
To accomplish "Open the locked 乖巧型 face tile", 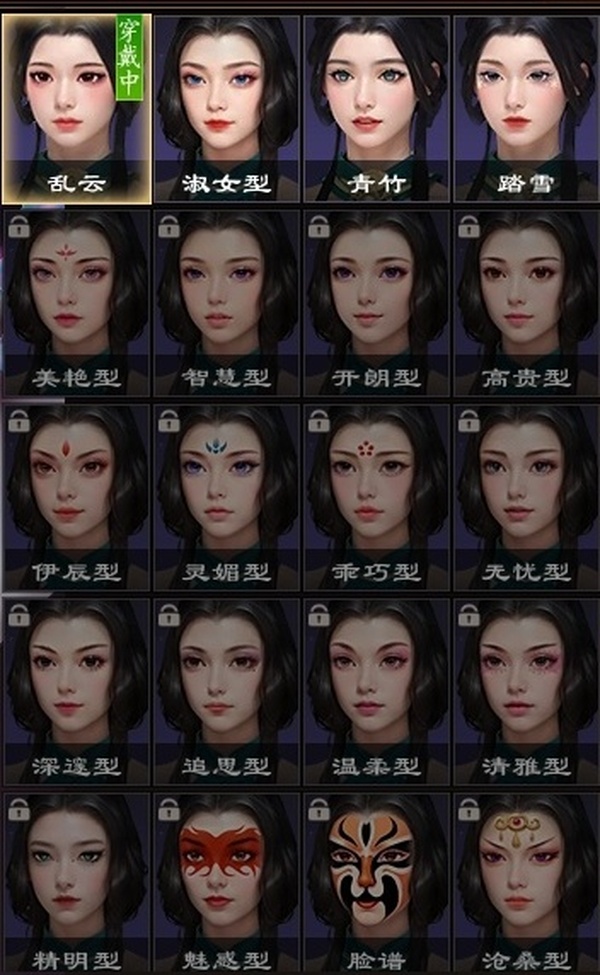I will 376,496.
